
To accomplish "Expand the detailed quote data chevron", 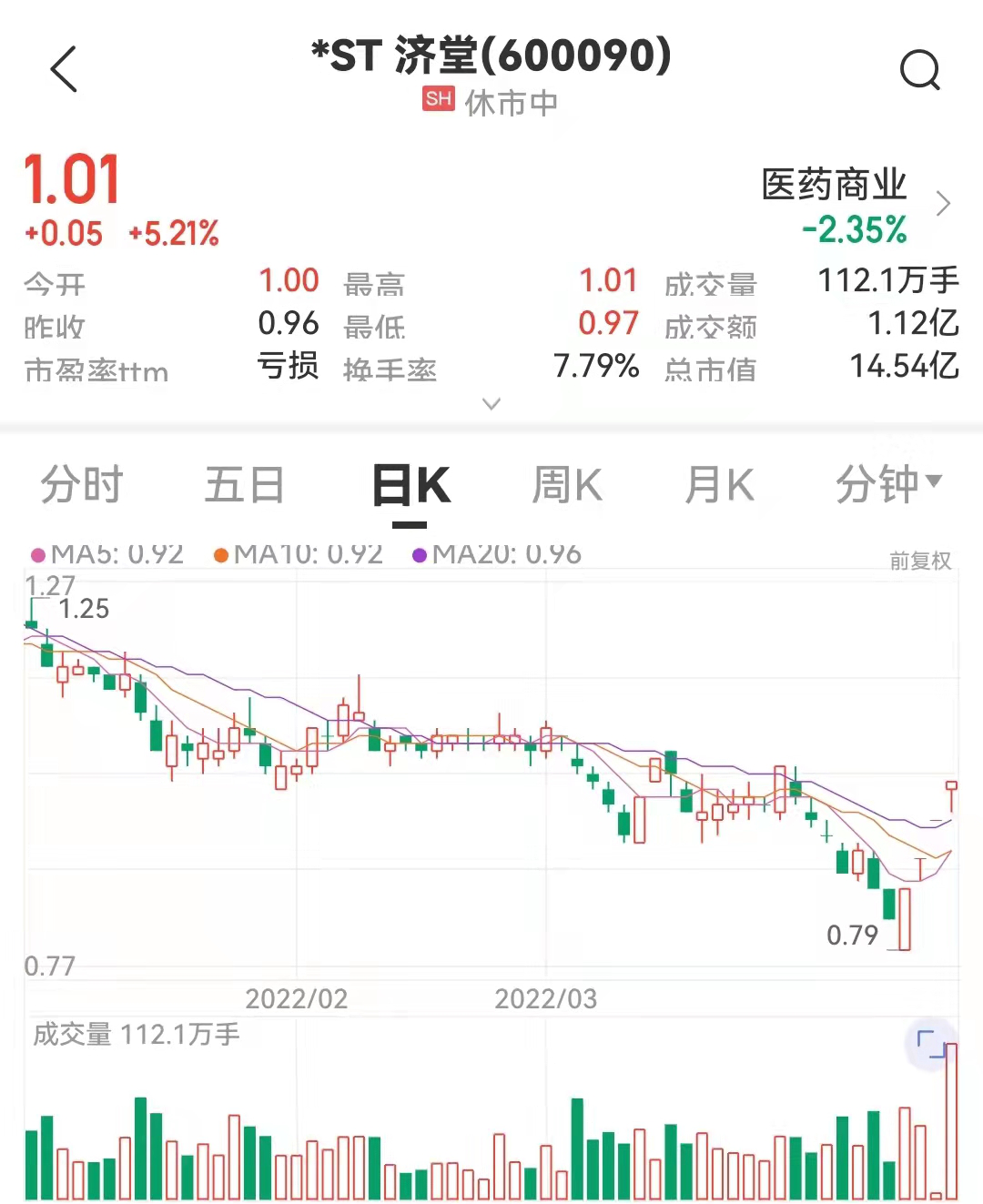I will 491,403.
